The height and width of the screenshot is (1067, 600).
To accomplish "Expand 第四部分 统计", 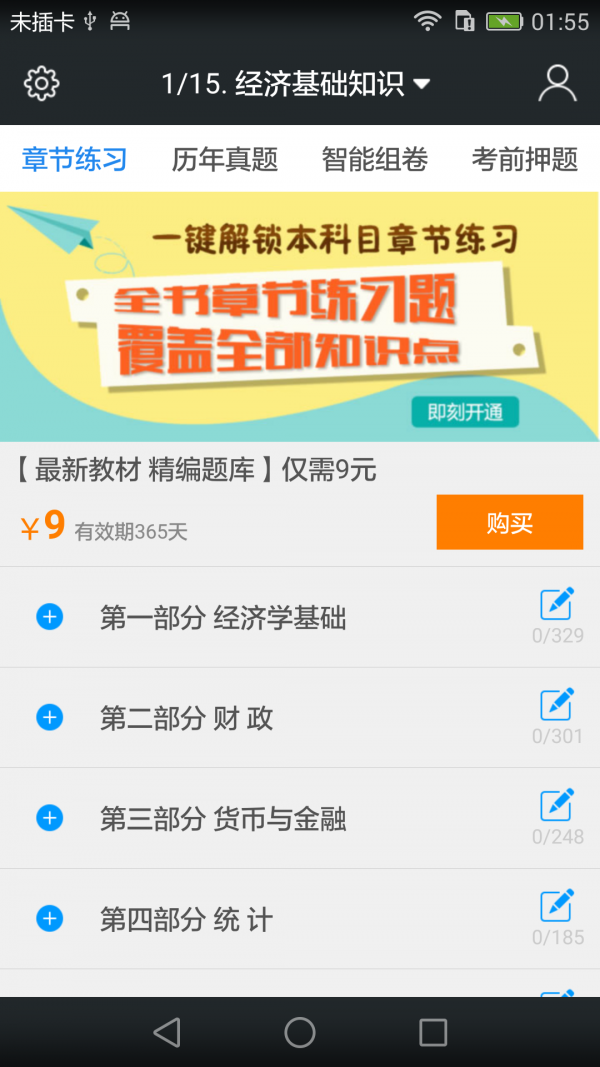I will coord(49,919).
